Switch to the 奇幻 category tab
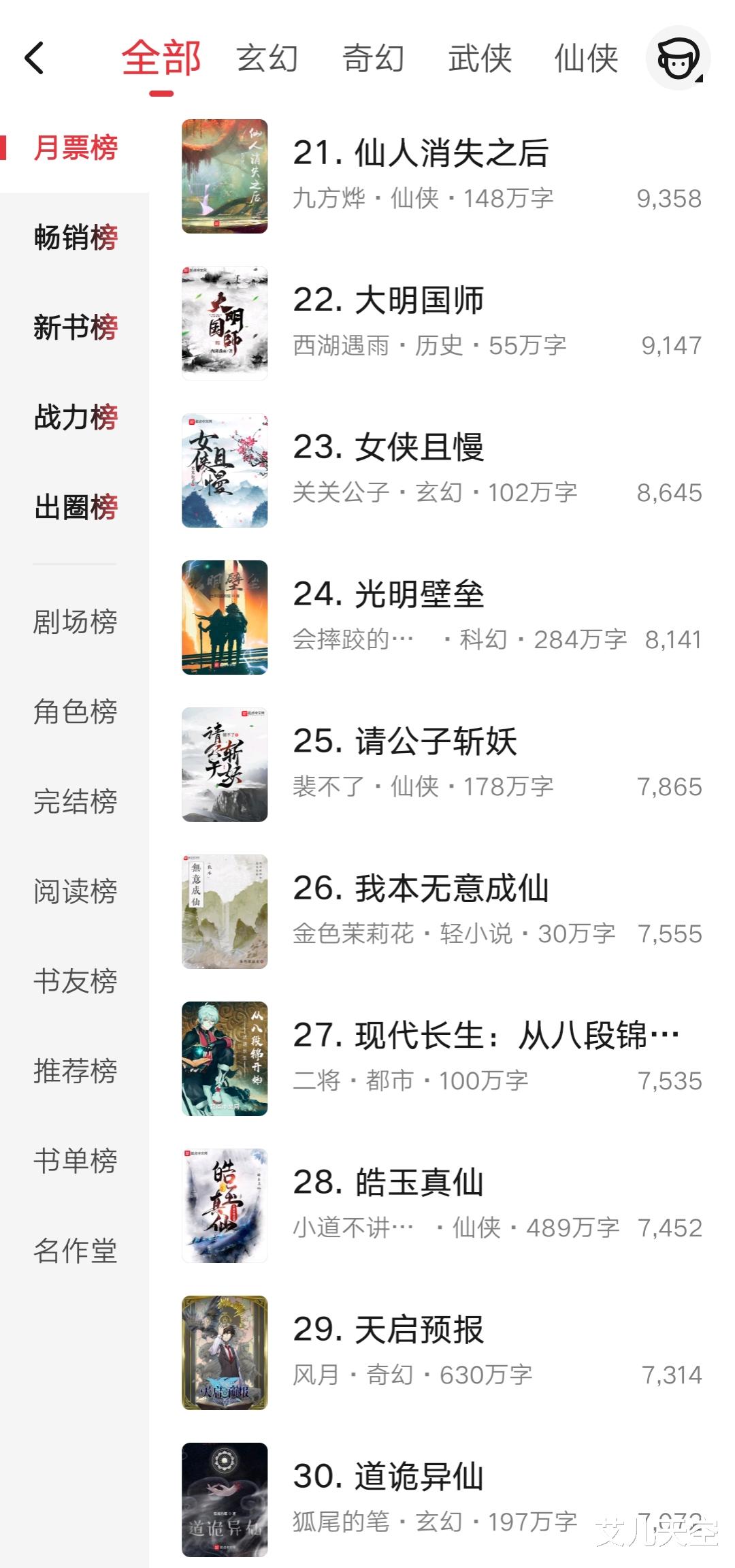The height and width of the screenshot is (1568, 735). (373, 58)
